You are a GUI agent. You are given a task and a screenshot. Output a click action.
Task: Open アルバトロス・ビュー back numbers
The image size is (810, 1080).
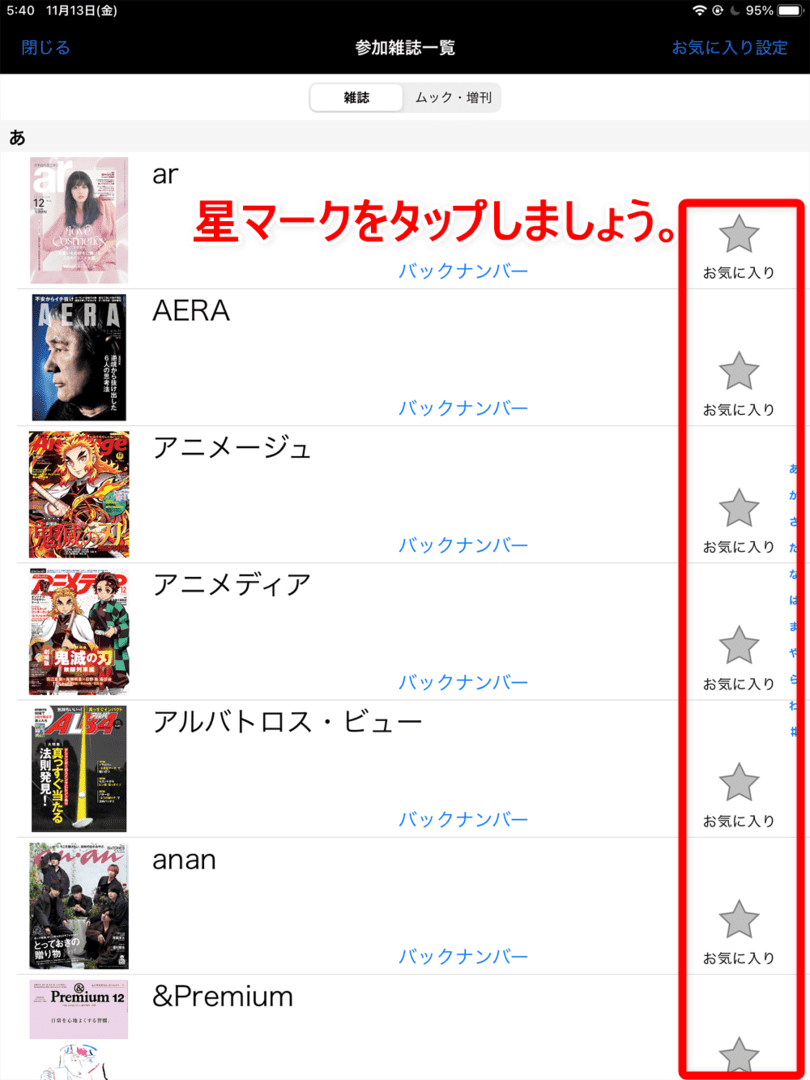463,819
